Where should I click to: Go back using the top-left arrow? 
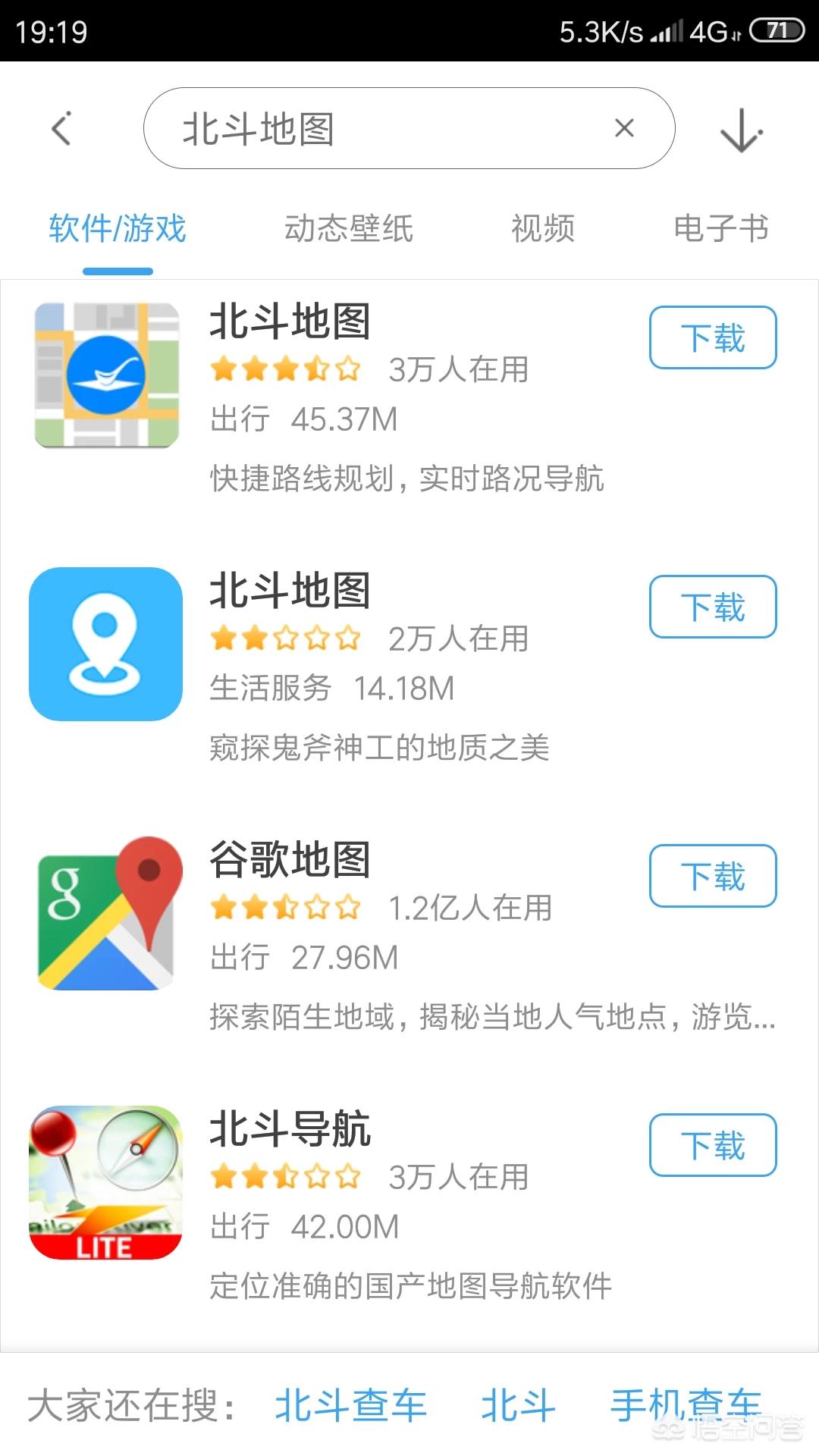coord(61,128)
